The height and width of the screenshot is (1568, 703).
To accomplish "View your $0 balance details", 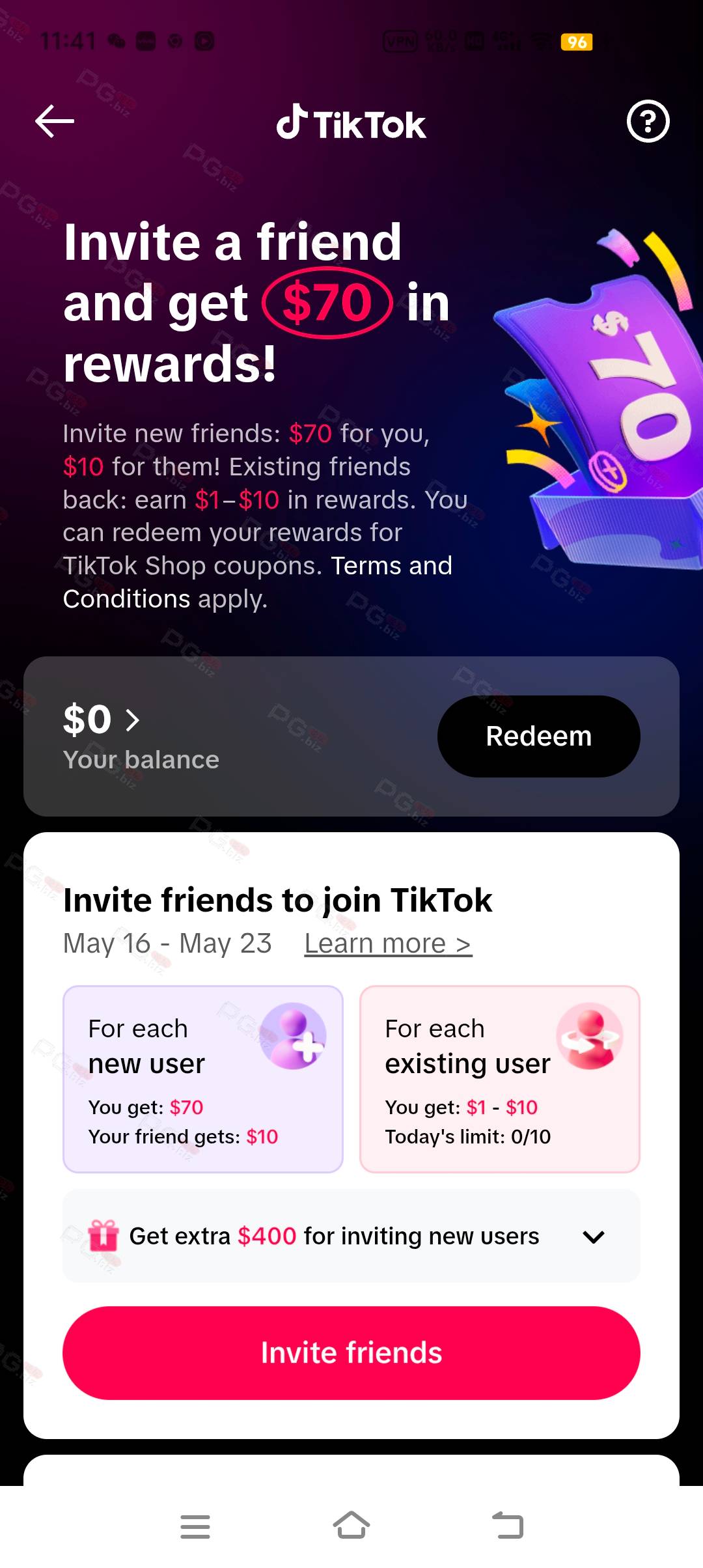I will coord(102,720).
